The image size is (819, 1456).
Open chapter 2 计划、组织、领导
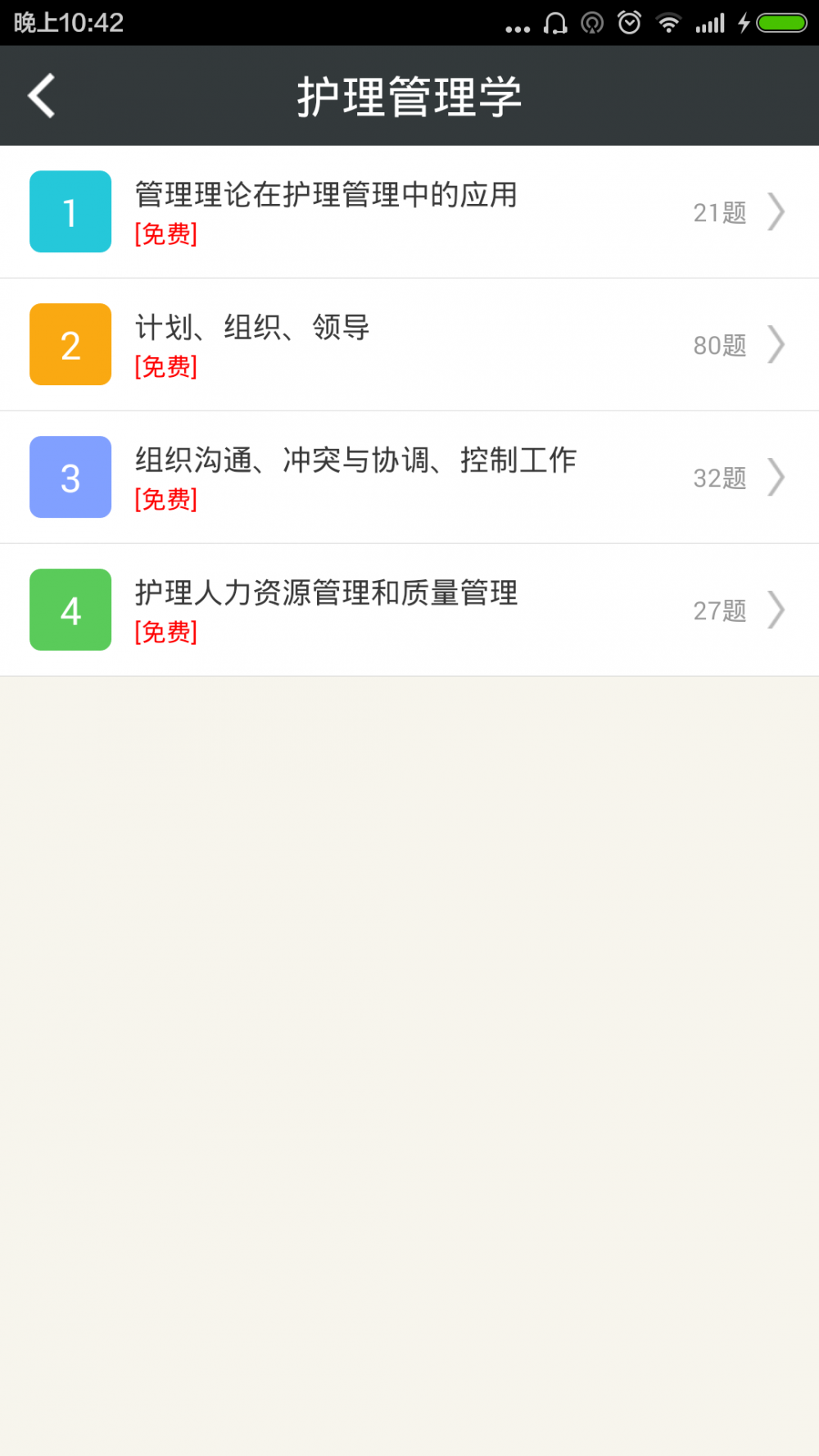(x=409, y=345)
